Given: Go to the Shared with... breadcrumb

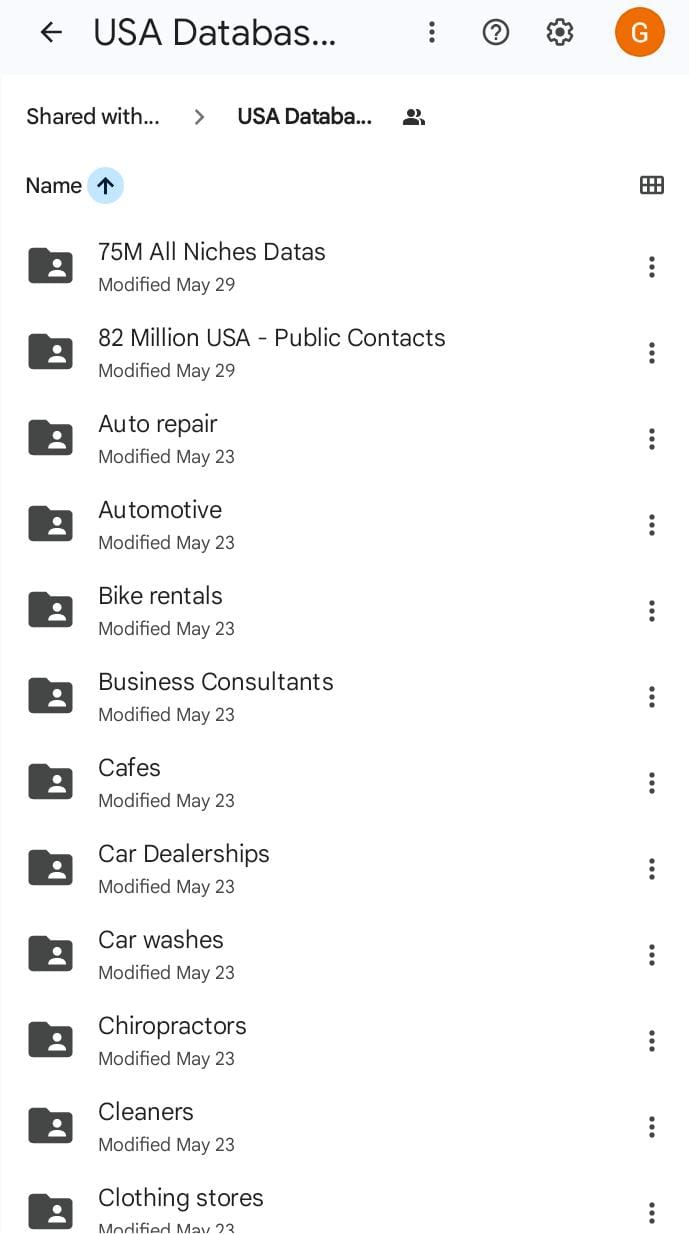Looking at the screenshot, I should (x=93, y=117).
